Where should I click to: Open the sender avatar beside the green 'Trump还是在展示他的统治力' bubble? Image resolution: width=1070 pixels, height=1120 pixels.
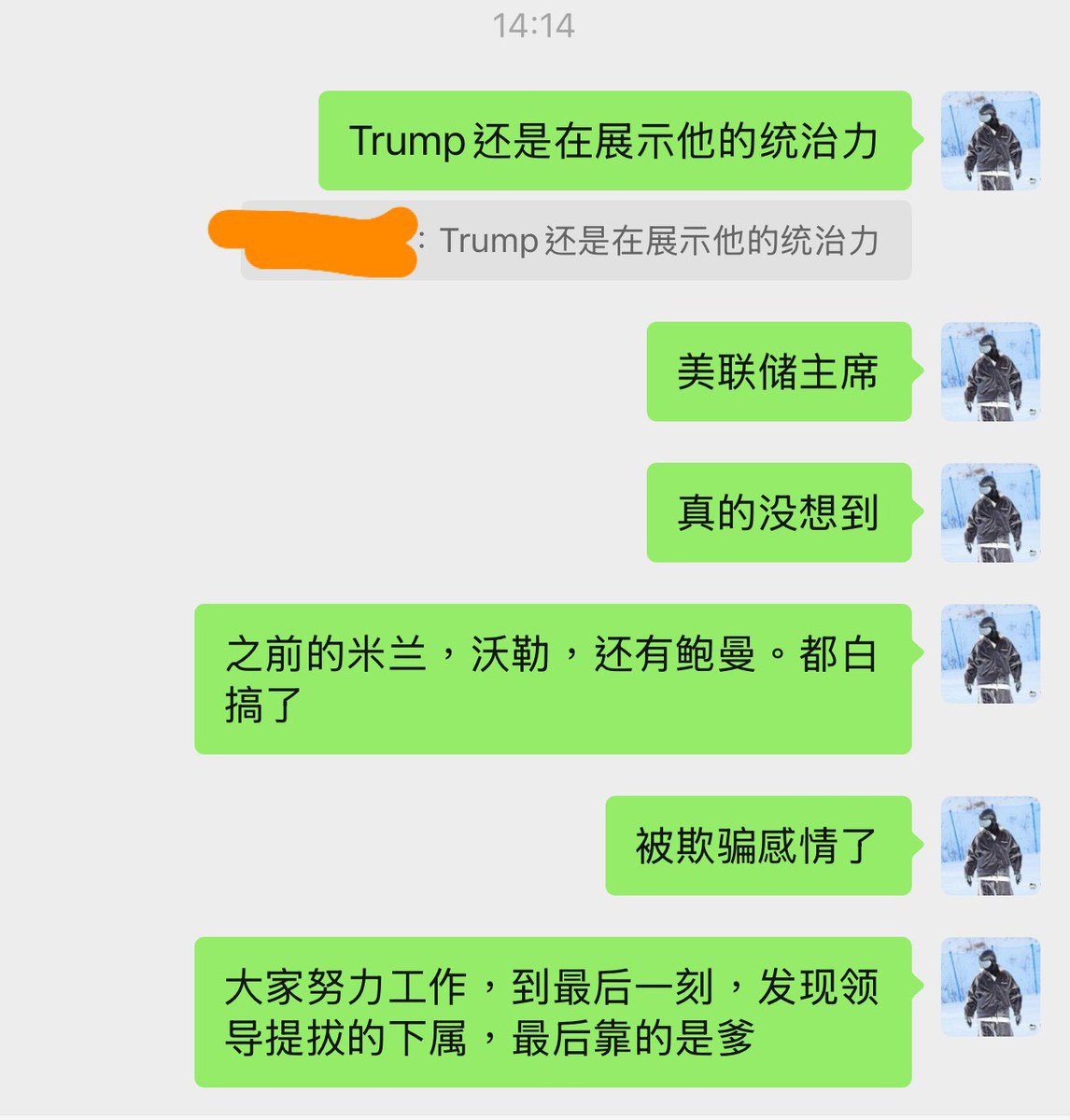pos(990,141)
